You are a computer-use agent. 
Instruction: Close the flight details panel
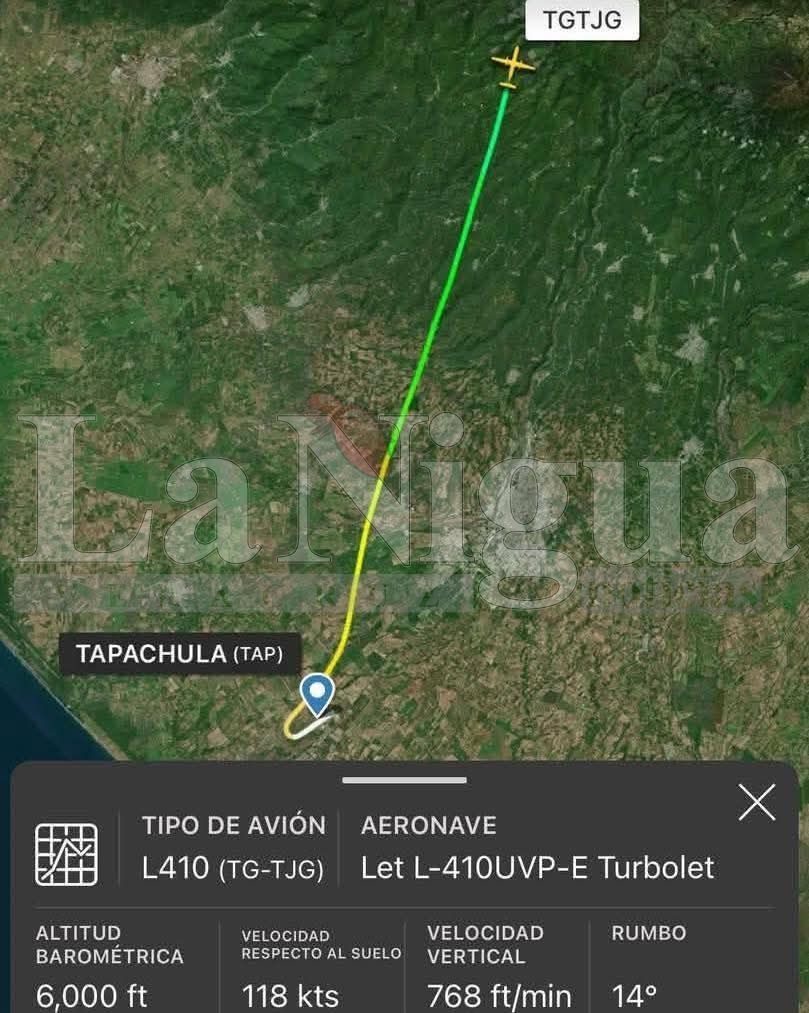tap(757, 803)
